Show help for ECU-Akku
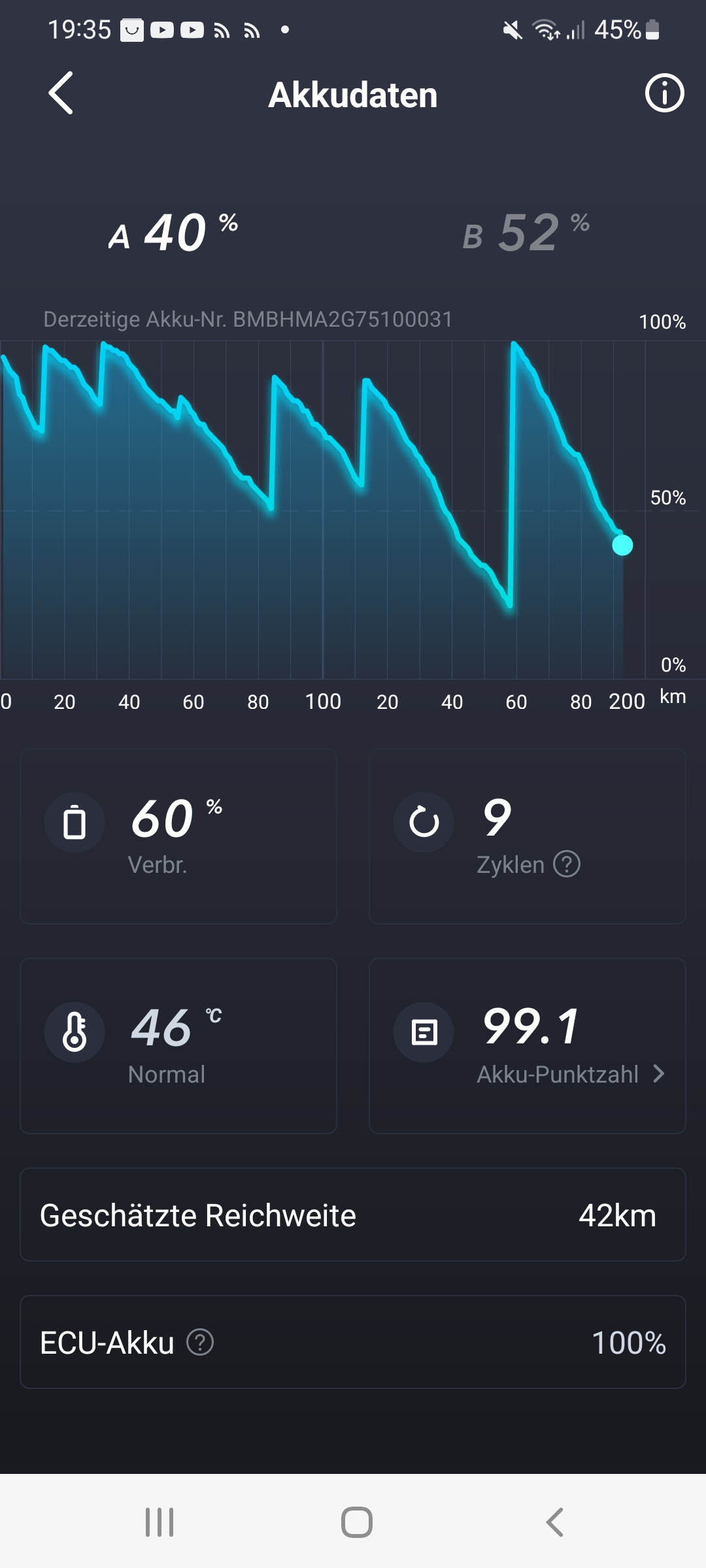The width and height of the screenshot is (706, 1568). point(200,1343)
